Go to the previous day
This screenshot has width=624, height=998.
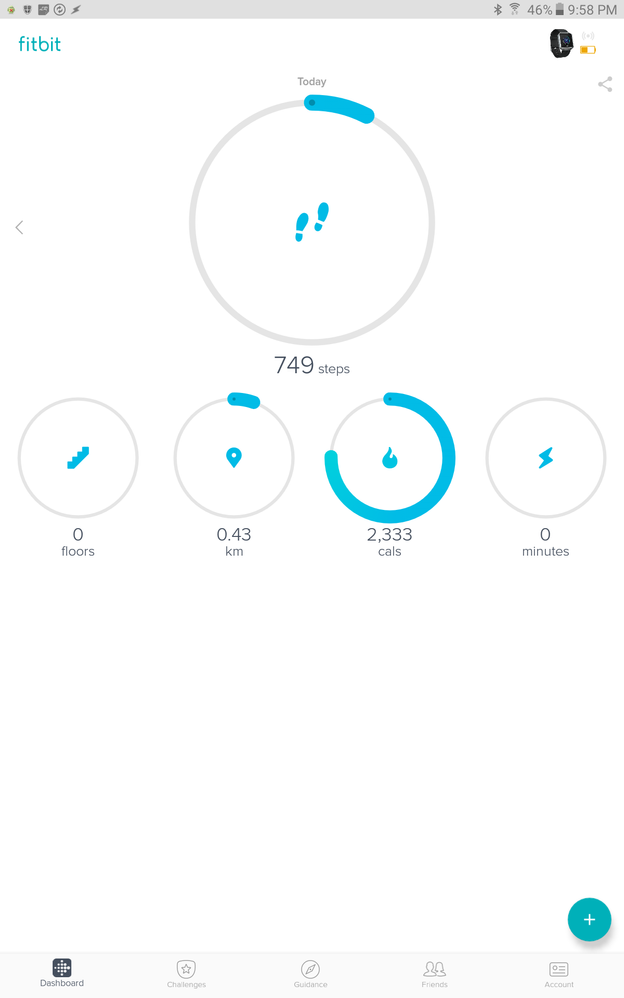pos(19,227)
